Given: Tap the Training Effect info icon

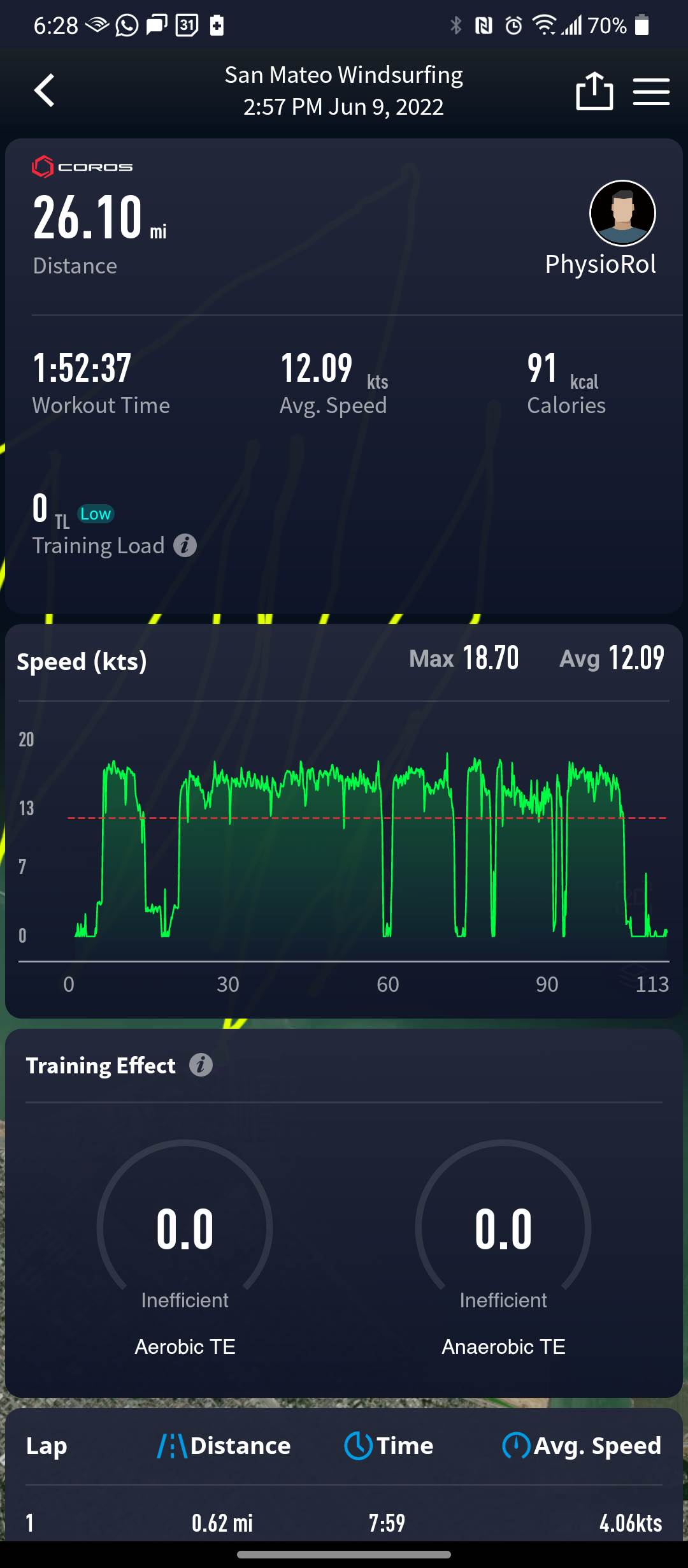Looking at the screenshot, I should click(x=201, y=1065).
